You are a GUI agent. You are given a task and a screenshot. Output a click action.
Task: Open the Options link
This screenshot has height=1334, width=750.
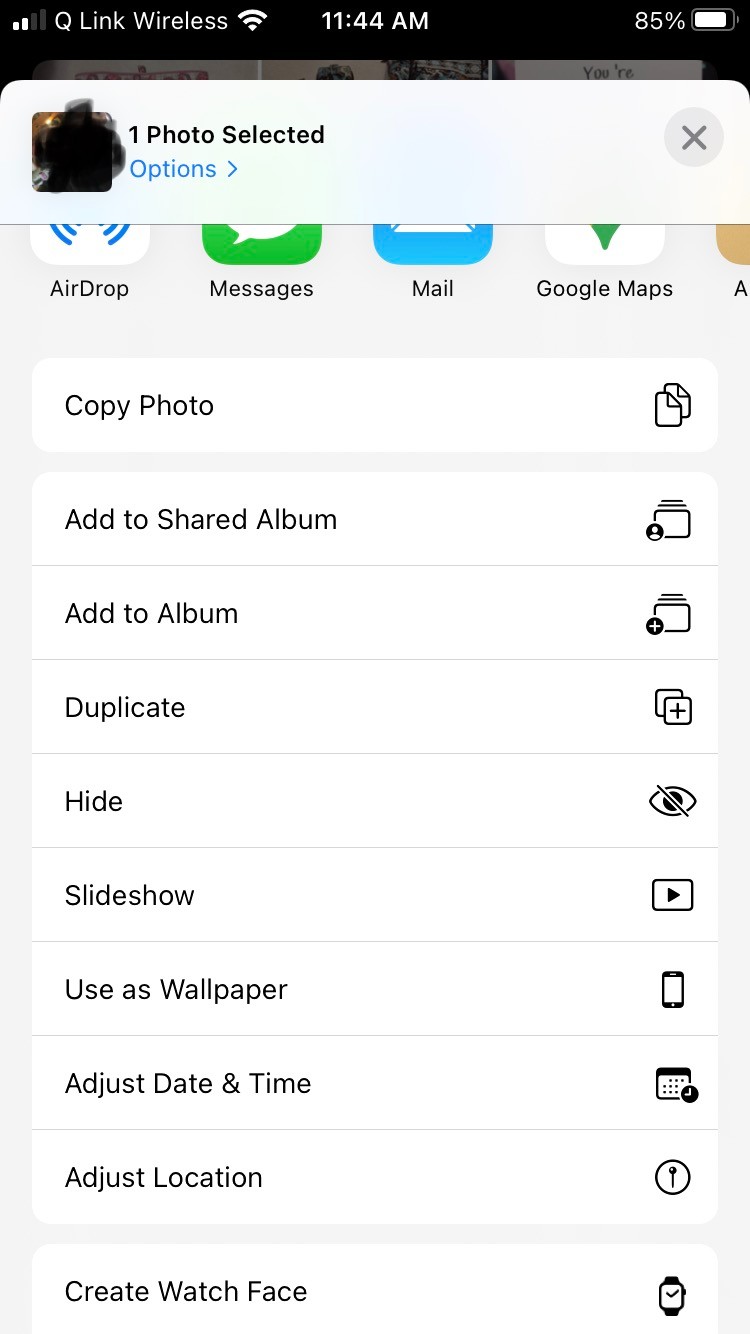184,169
